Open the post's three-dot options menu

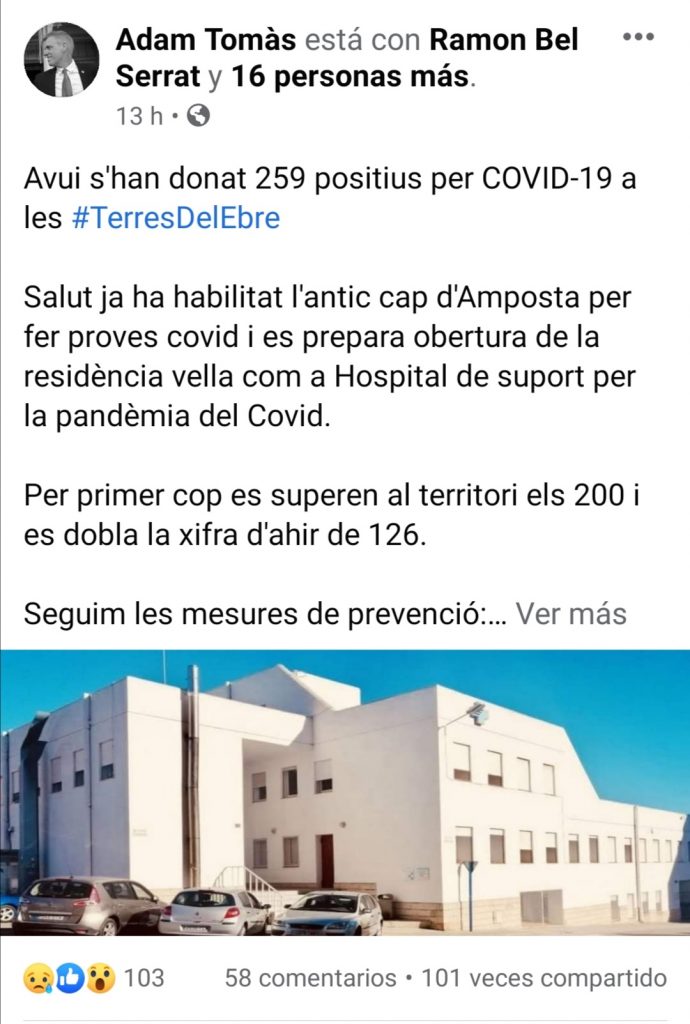(637, 38)
